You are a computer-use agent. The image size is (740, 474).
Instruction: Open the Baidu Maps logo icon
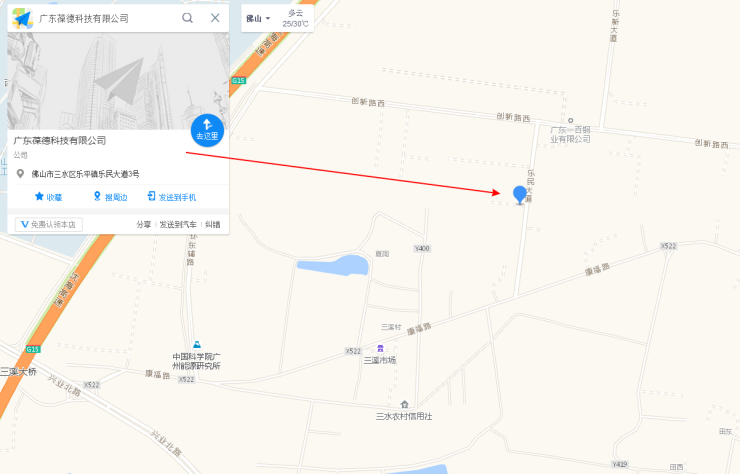(21, 18)
